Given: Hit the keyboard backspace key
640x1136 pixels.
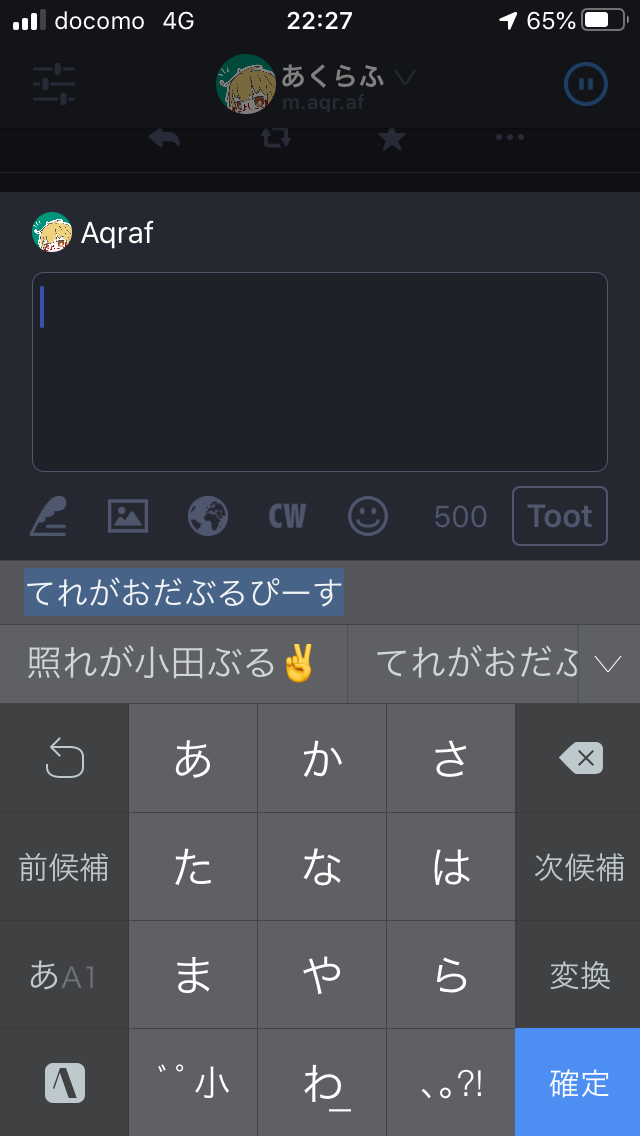Looking at the screenshot, I should (578, 759).
